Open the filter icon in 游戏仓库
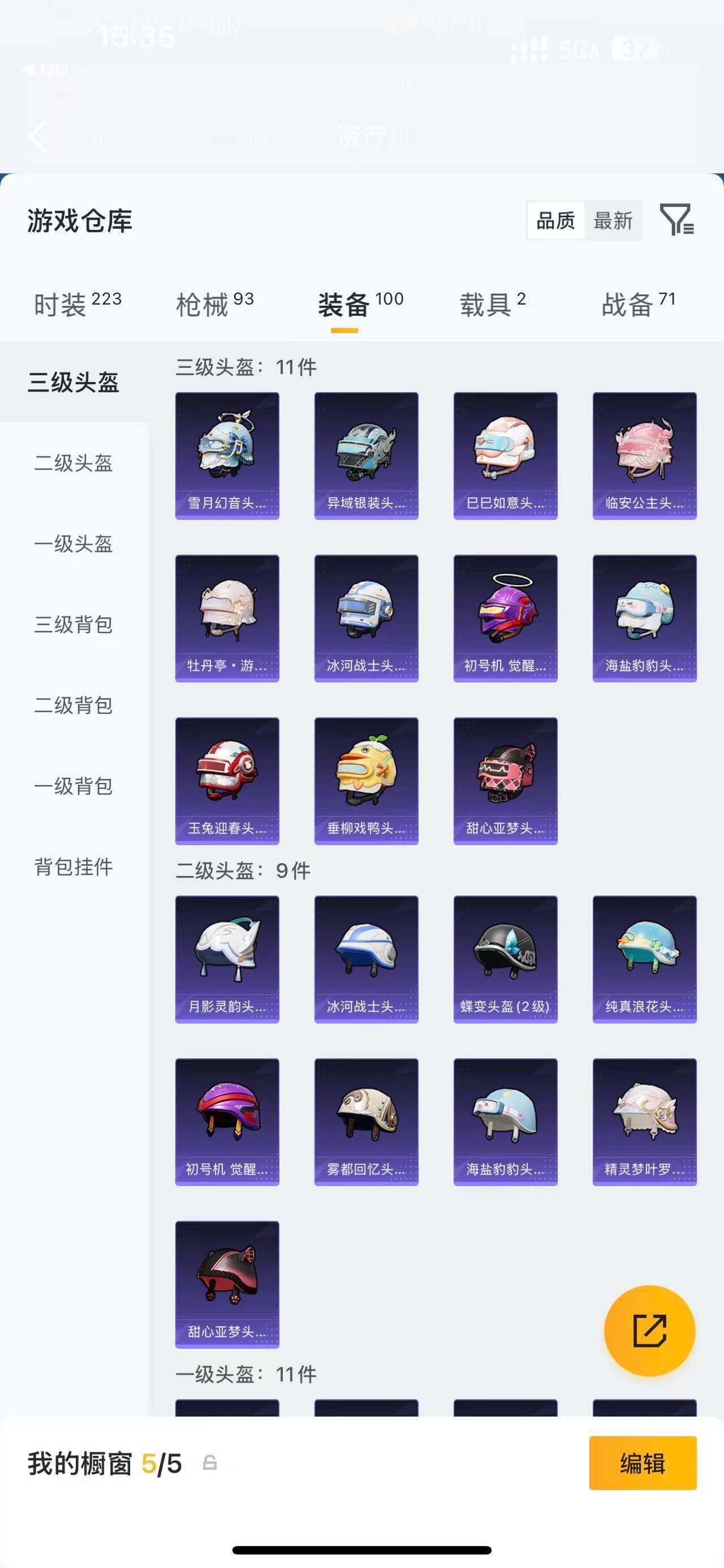 click(676, 220)
